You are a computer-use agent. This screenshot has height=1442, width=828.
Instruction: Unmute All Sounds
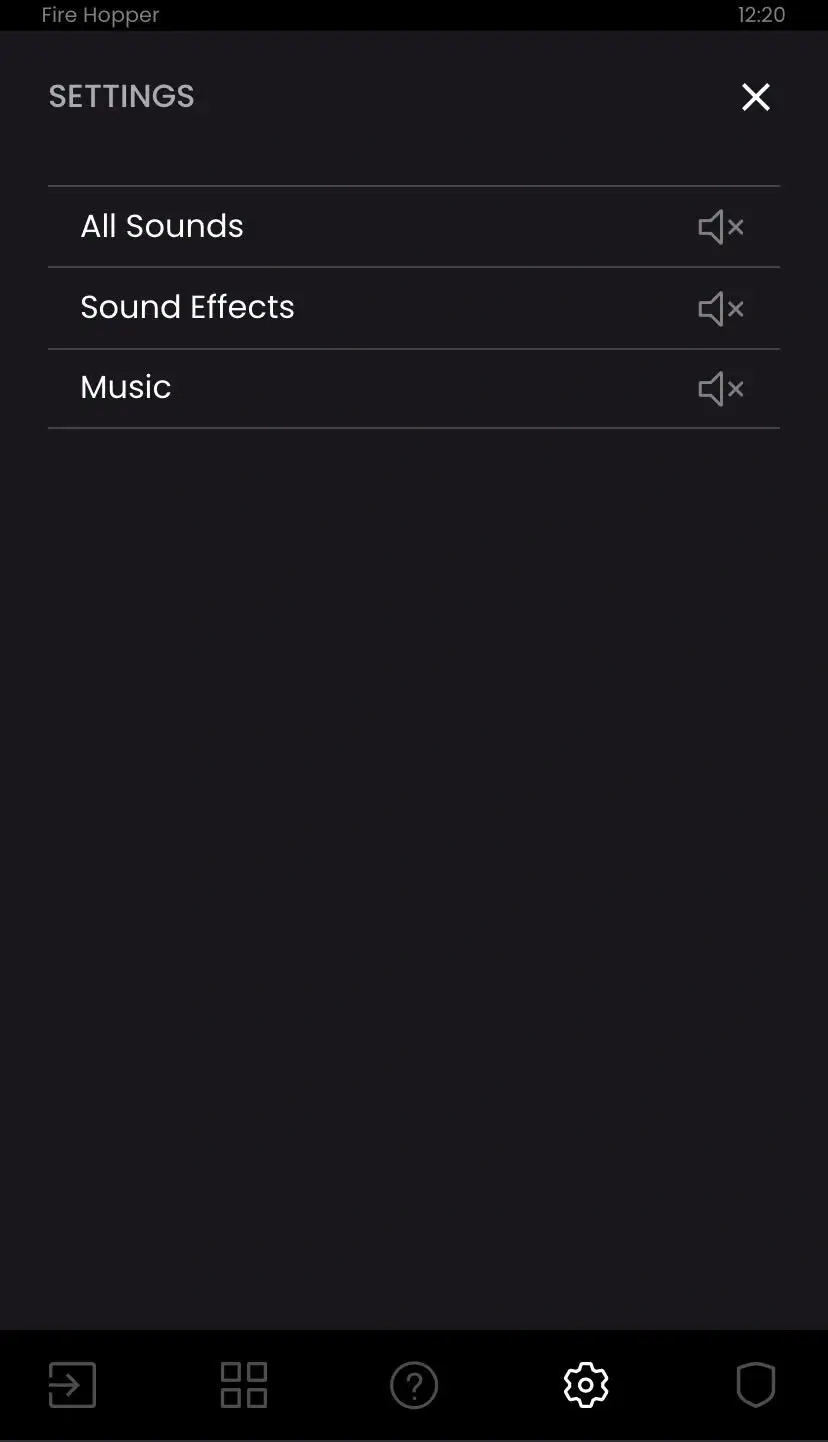(720, 227)
